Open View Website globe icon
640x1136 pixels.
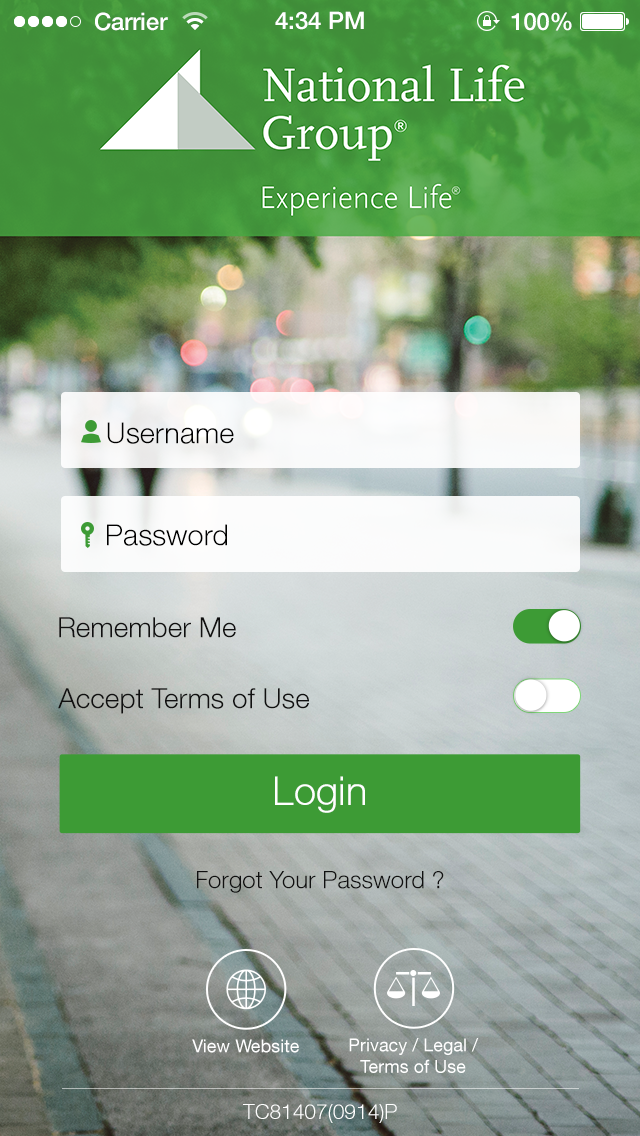click(x=246, y=989)
